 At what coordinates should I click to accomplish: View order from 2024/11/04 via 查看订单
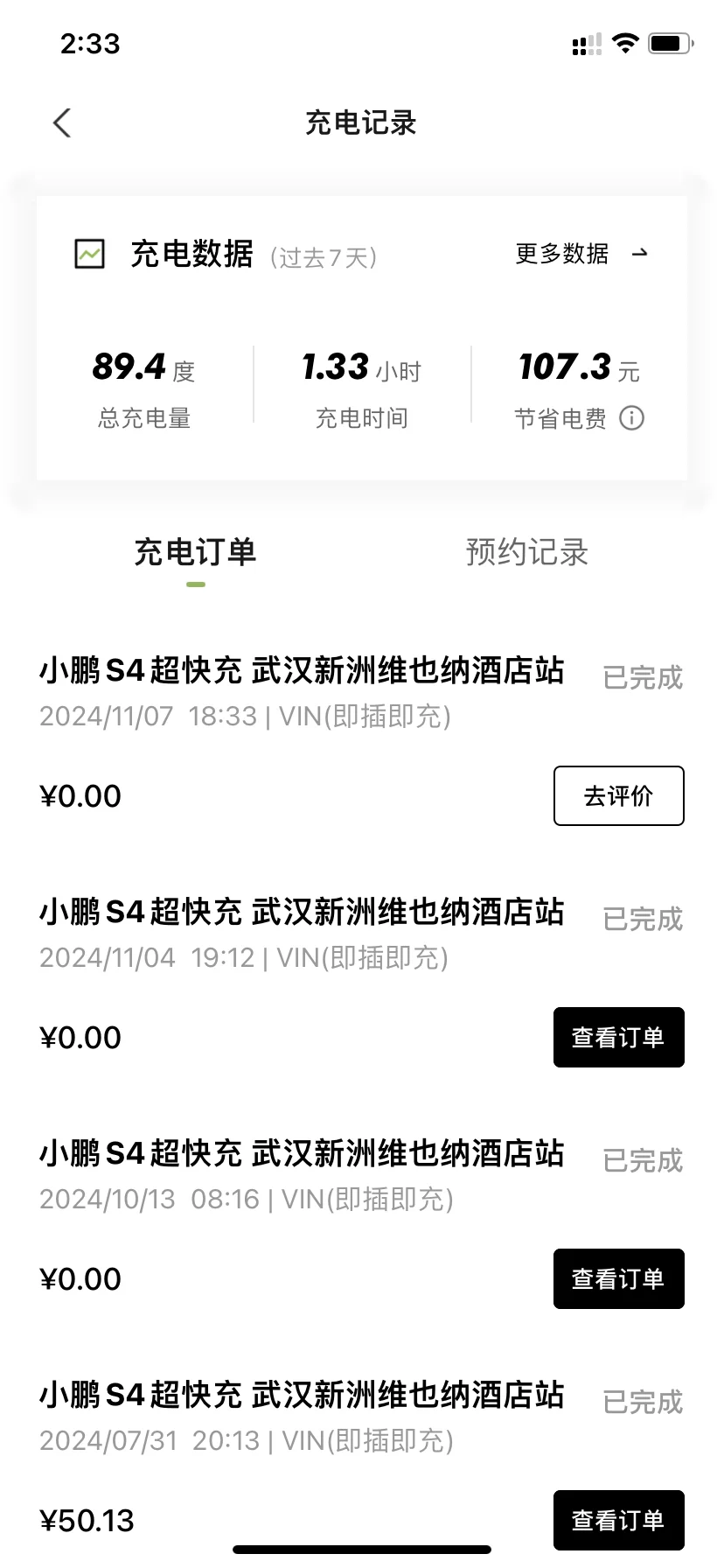(618, 1037)
